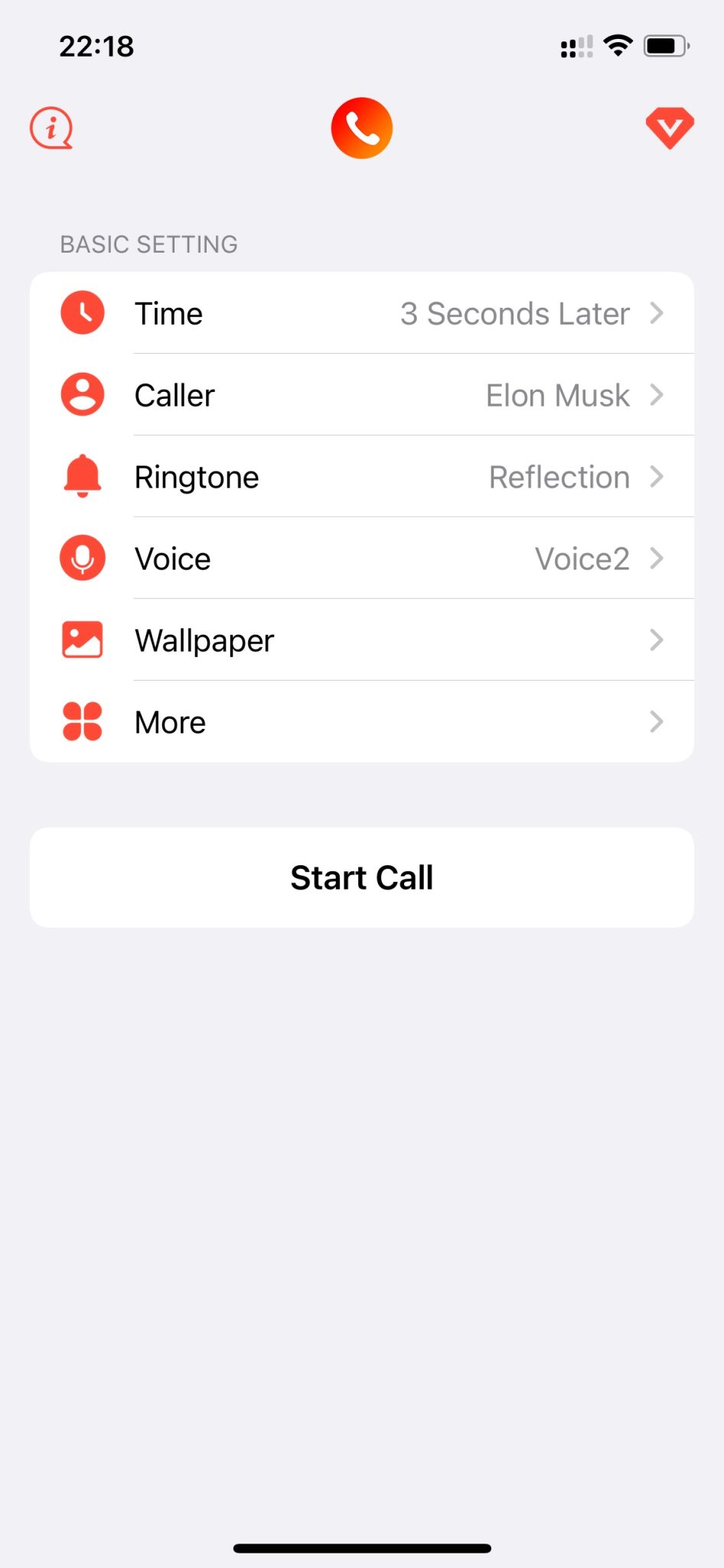Tap the central phone app icon

[361, 127]
